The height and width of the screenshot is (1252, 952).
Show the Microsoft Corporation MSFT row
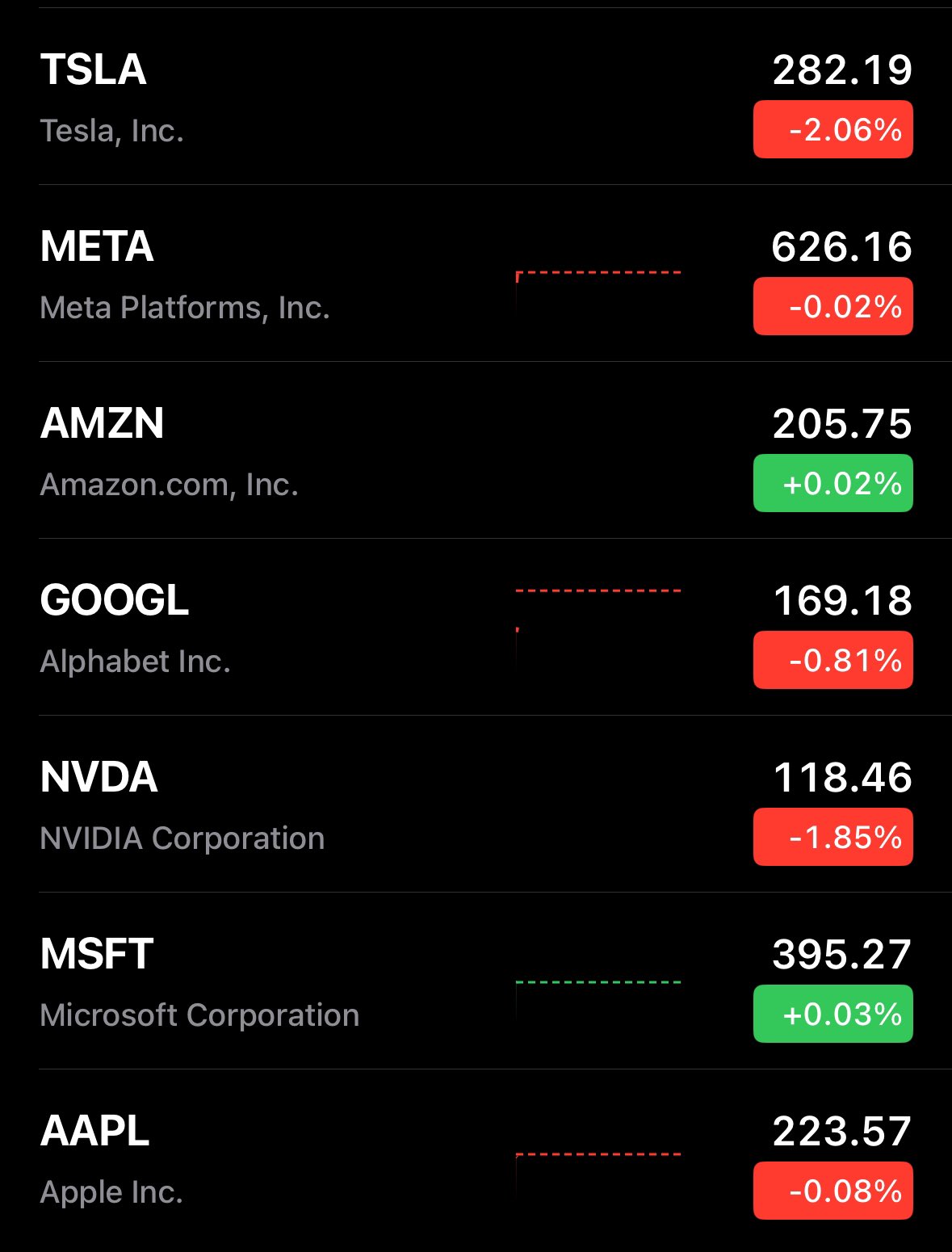[476, 981]
